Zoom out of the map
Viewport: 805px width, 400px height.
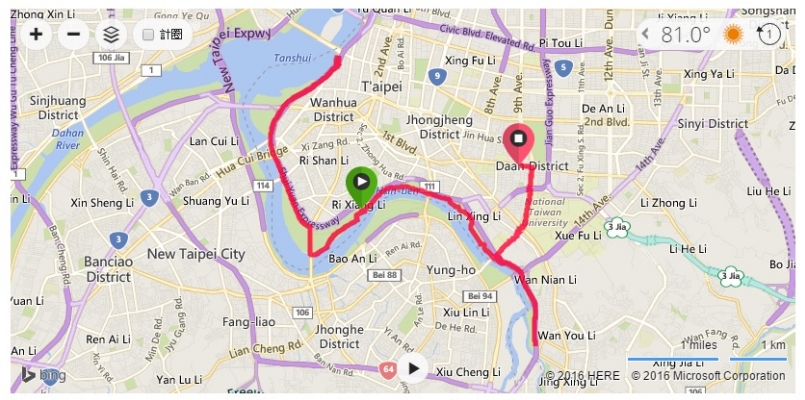[73, 34]
